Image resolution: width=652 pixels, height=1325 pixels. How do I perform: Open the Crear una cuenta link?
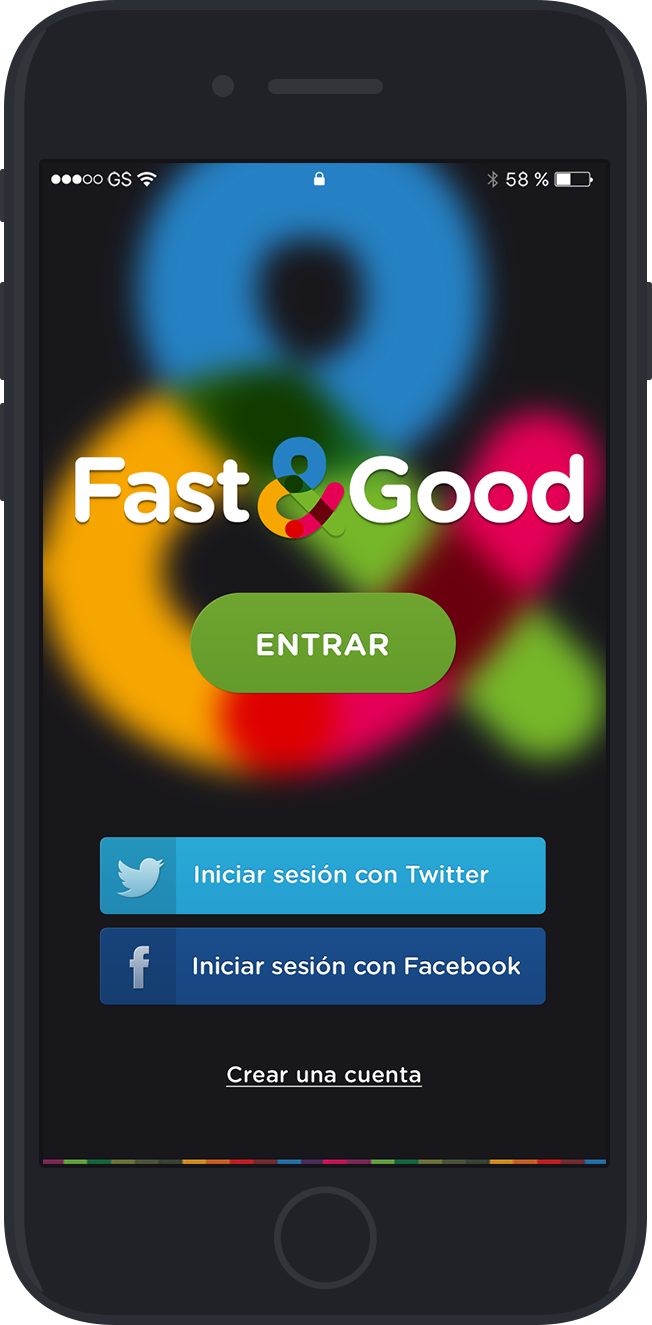(323, 1075)
